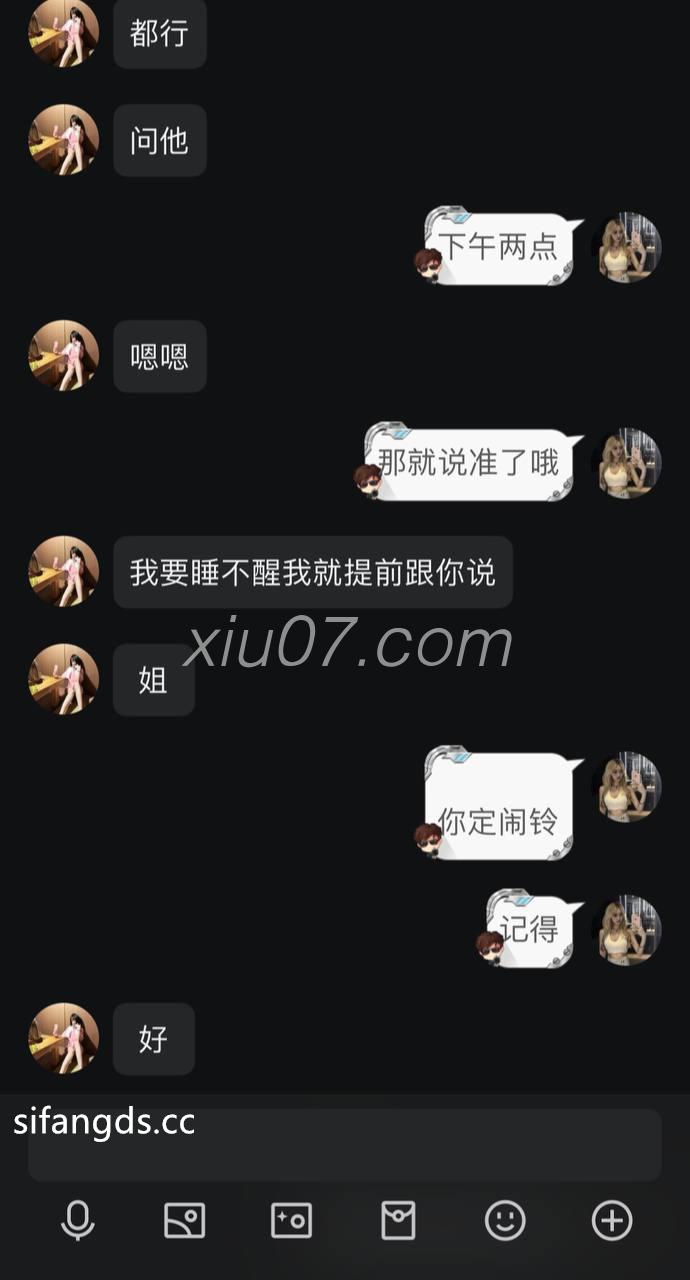This screenshot has width=690, height=1280.
Task: Open the avatar next to the 姐 message
Action: (64, 679)
